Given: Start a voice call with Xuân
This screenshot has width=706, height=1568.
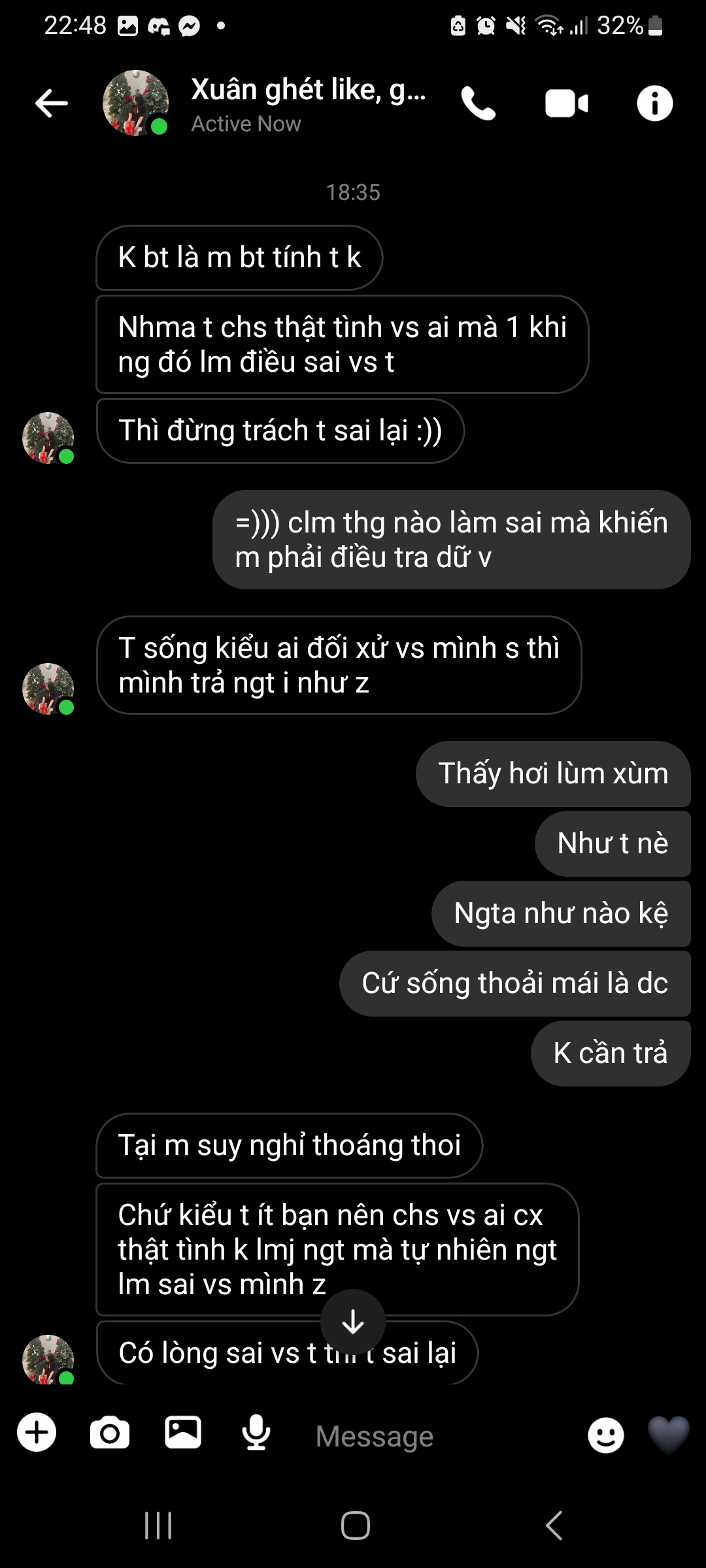Looking at the screenshot, I should click(479, 103).
